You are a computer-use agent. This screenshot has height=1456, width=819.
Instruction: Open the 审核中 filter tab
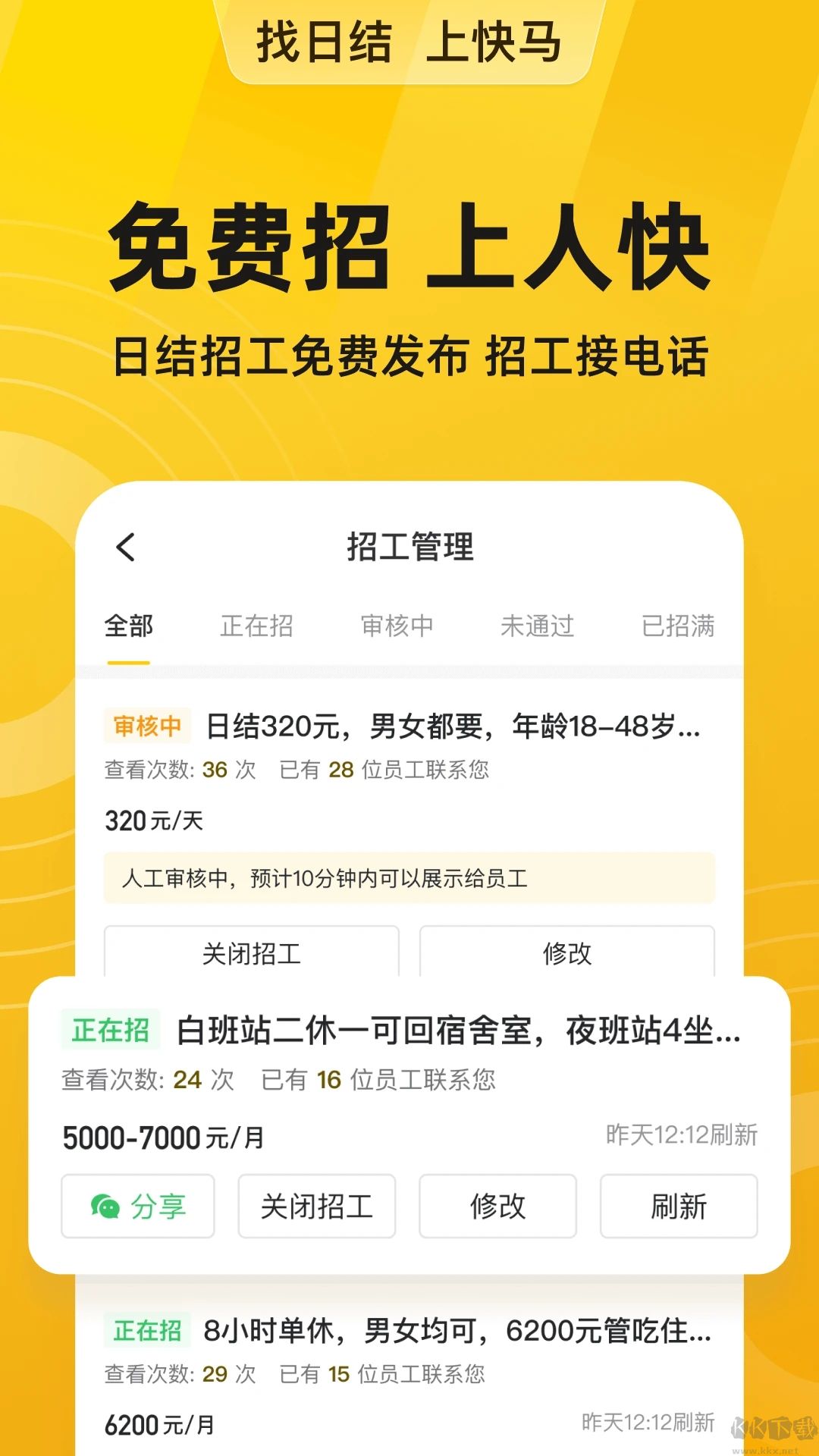[x=397, y=626]
